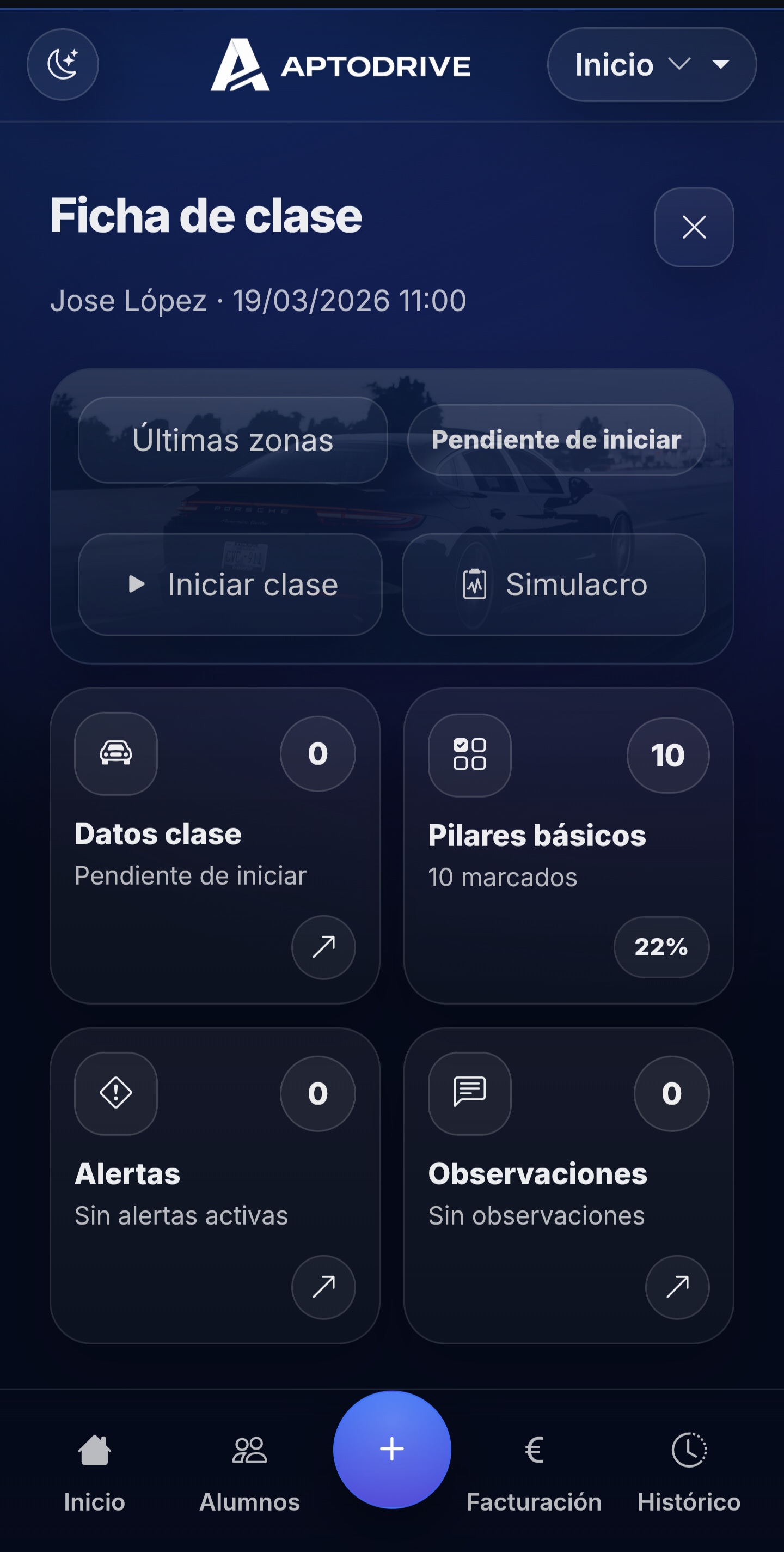Expand Datos clase with the arrow
This screenshot has height=1552, width=784.
[323, 947]
